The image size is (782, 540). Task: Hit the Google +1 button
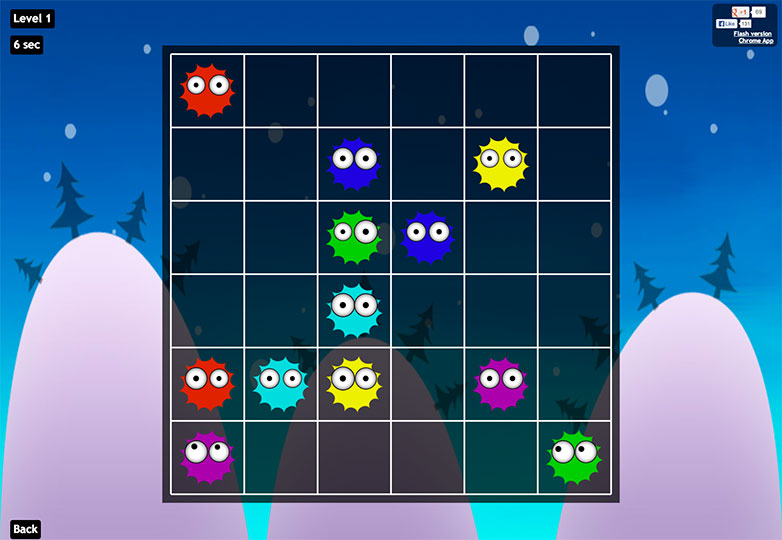click(x=740, y=12)
